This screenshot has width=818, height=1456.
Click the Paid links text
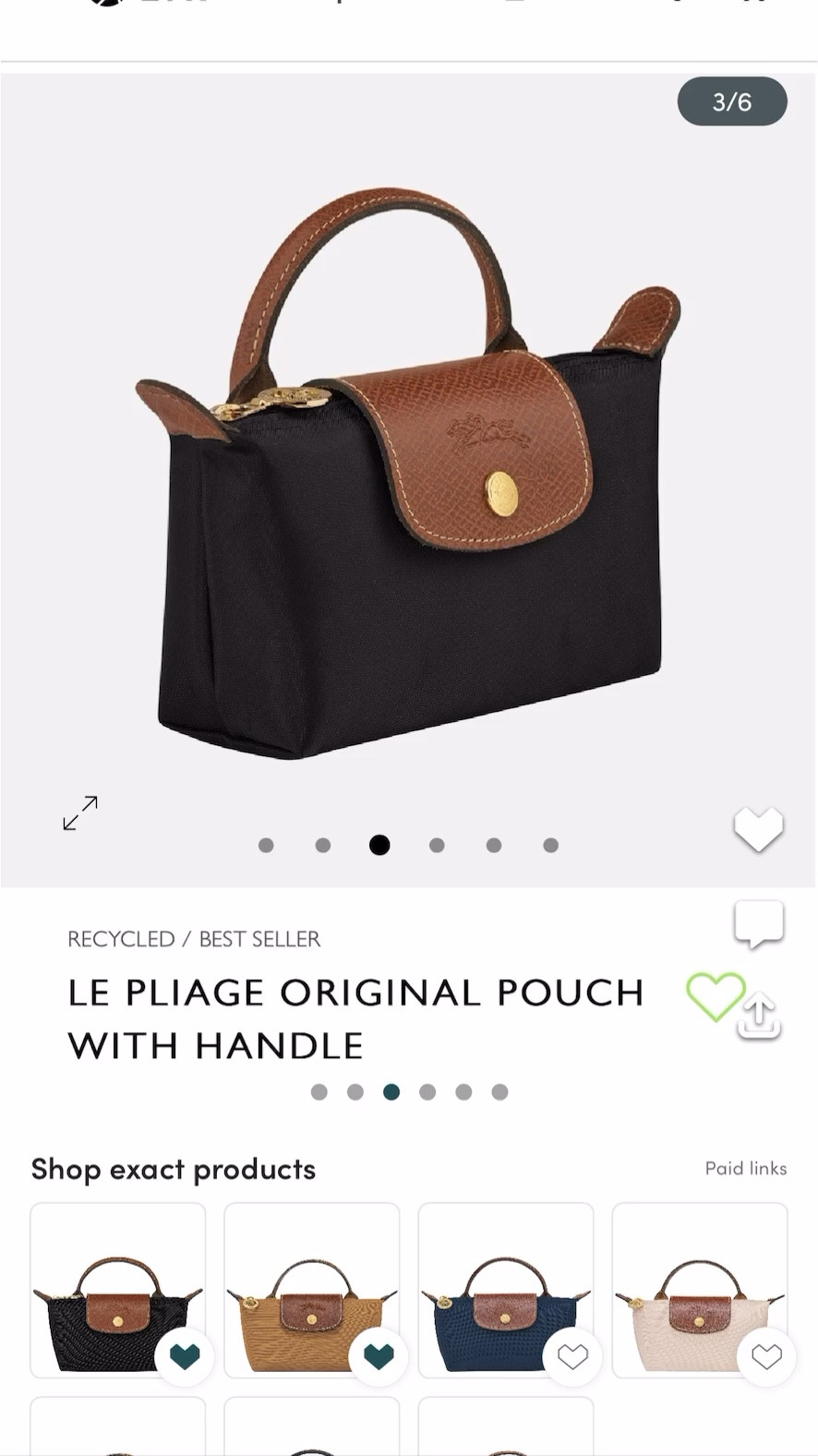click(746, 1168)
